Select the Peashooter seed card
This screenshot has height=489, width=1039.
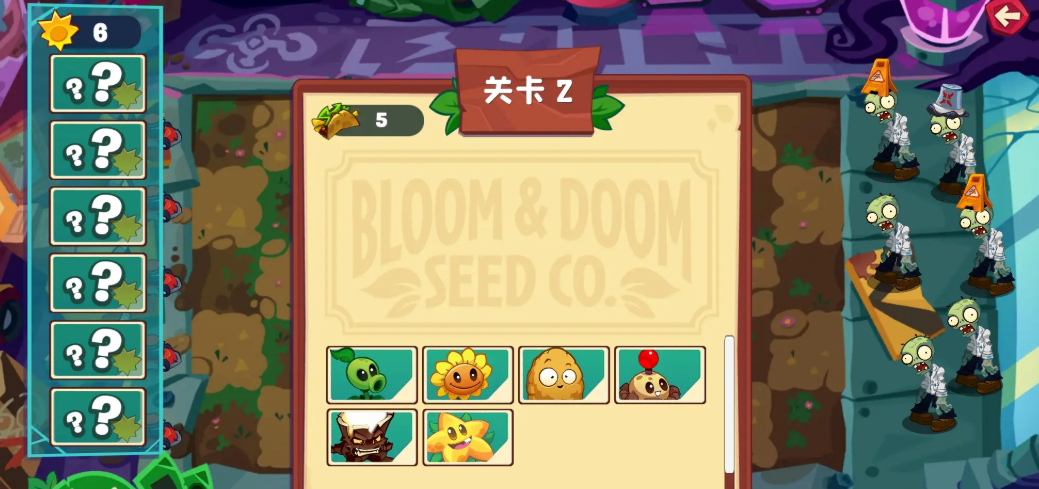tap(372, 375)
